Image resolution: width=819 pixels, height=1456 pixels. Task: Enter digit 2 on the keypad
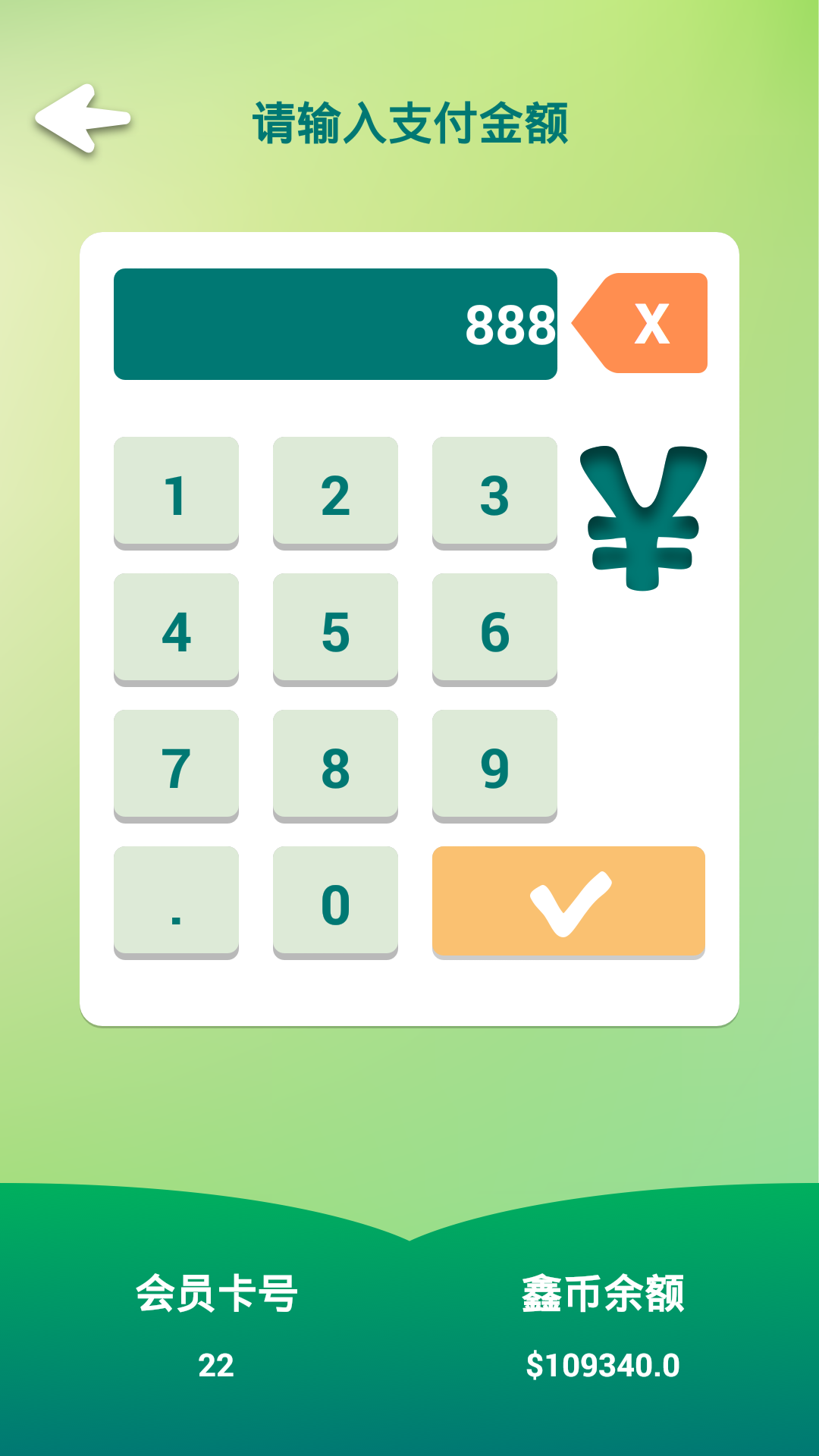pos(335,493)
